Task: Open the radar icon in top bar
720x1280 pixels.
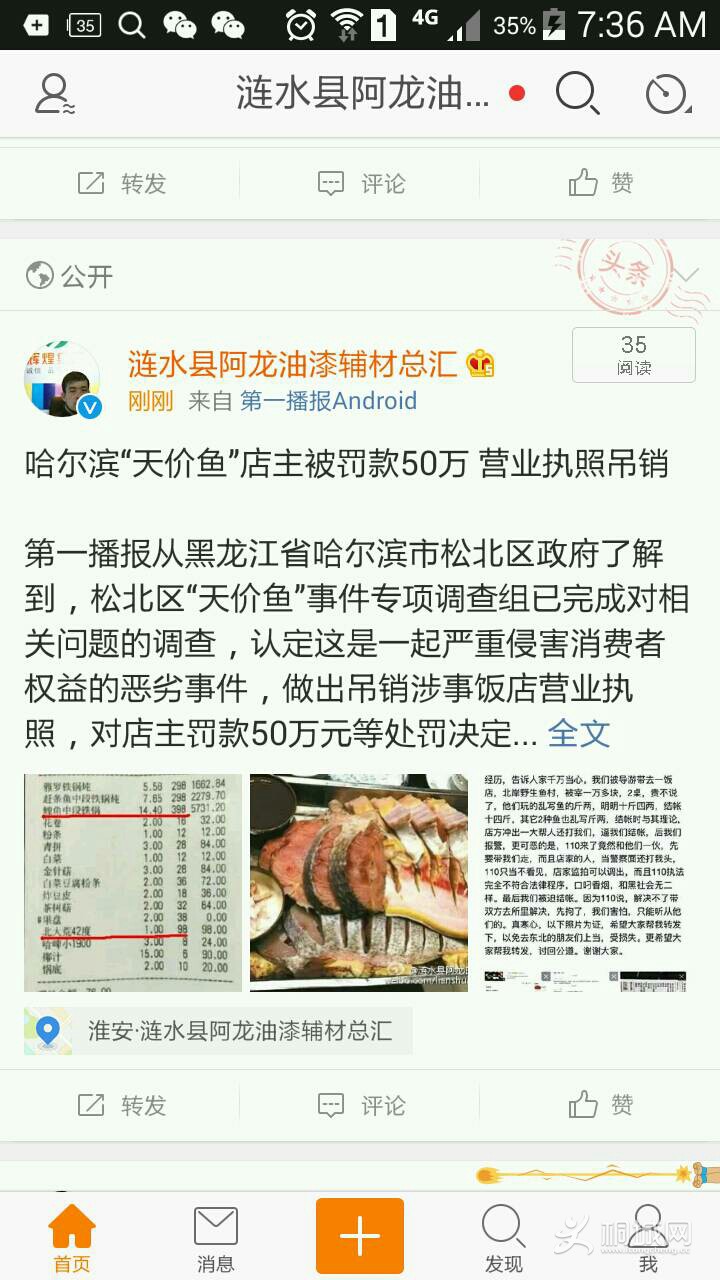Action: coord(667,94)
